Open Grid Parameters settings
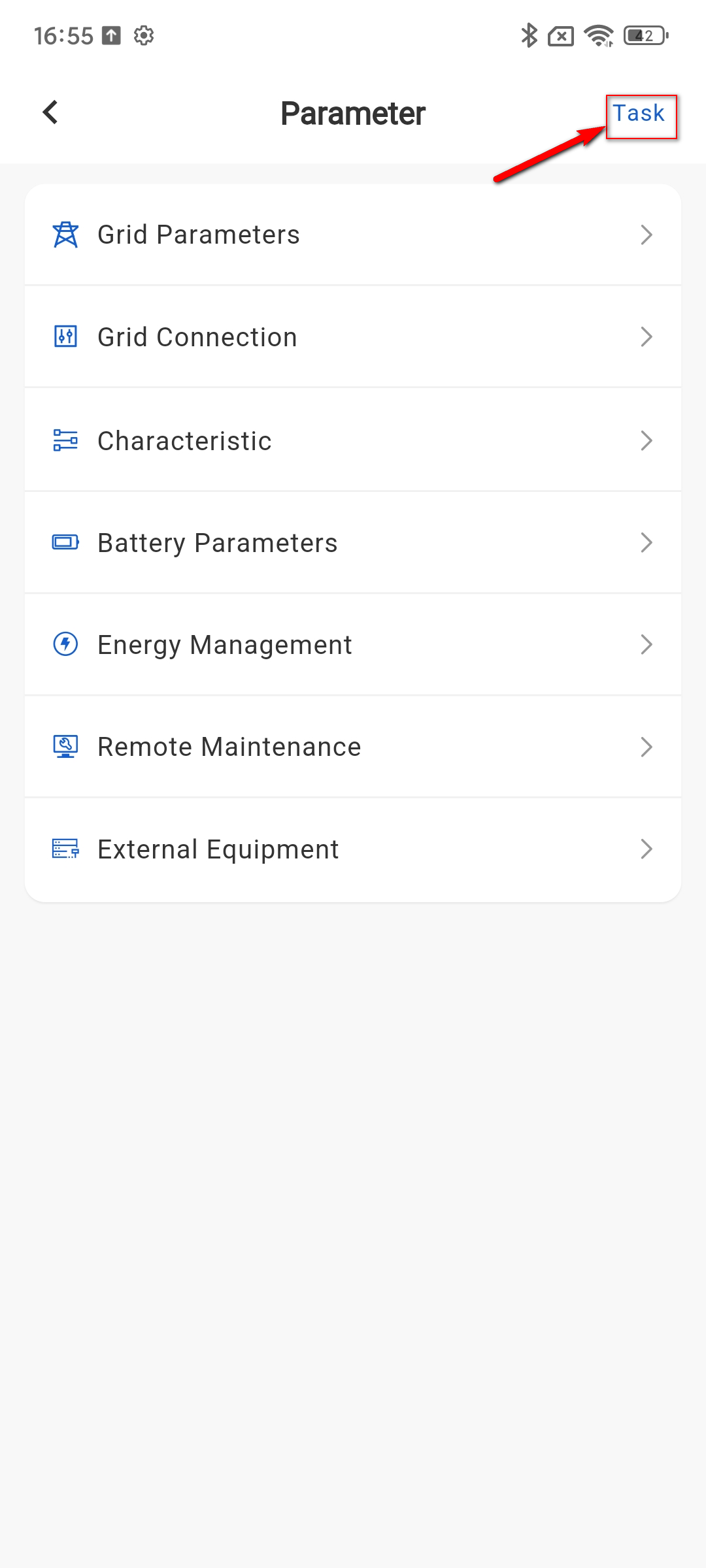706x1568 pixels. click(x=353, y=235)
